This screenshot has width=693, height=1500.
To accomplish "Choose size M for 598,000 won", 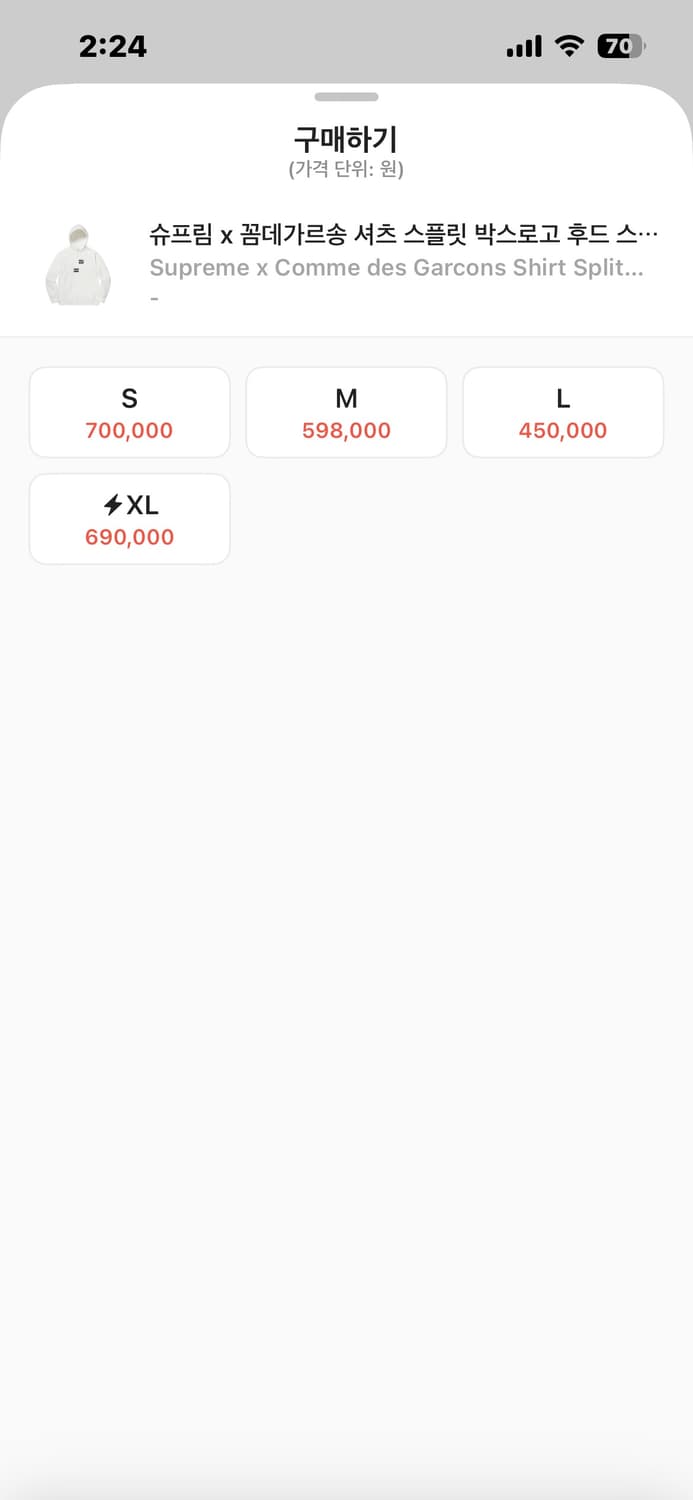I will tap(346, 413).
